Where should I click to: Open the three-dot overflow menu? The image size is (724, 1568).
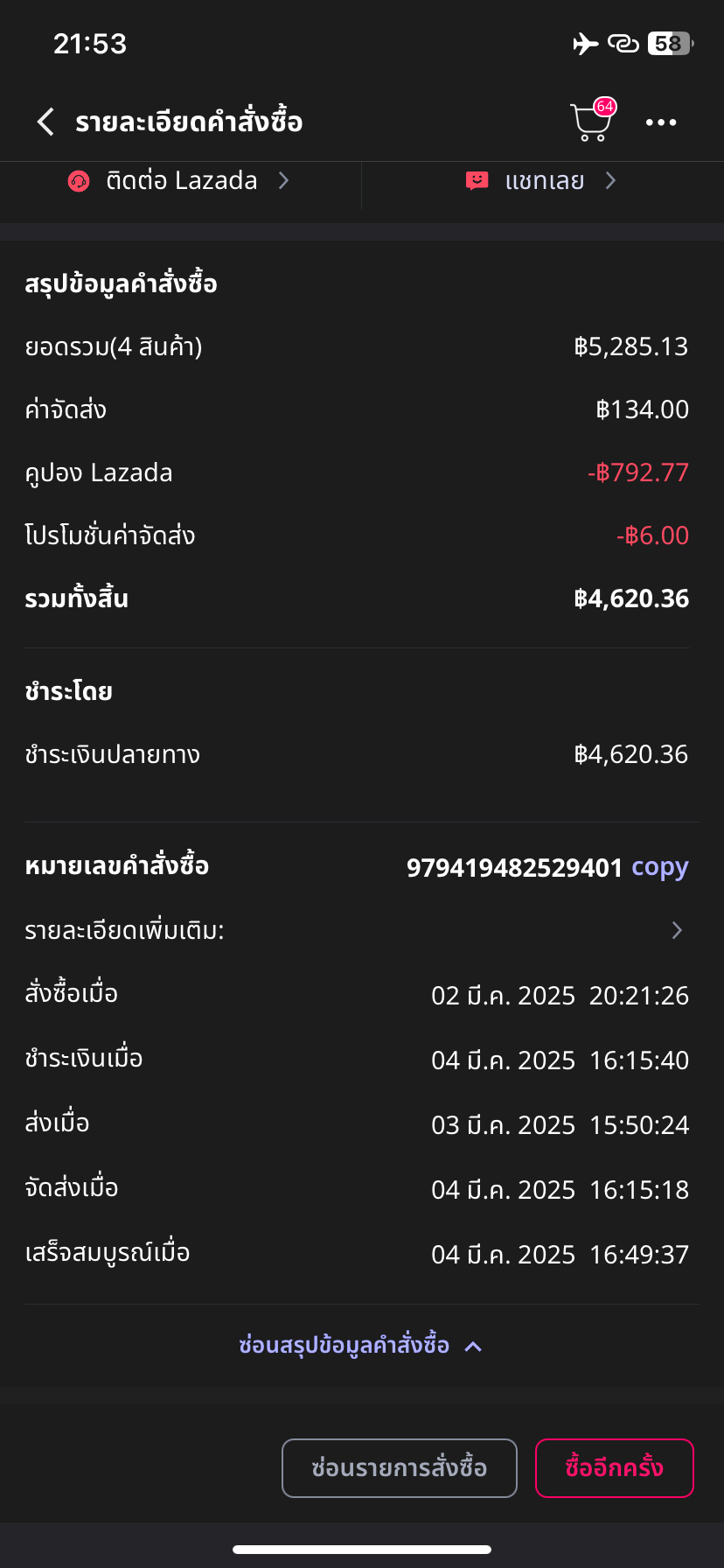[661, 122]
